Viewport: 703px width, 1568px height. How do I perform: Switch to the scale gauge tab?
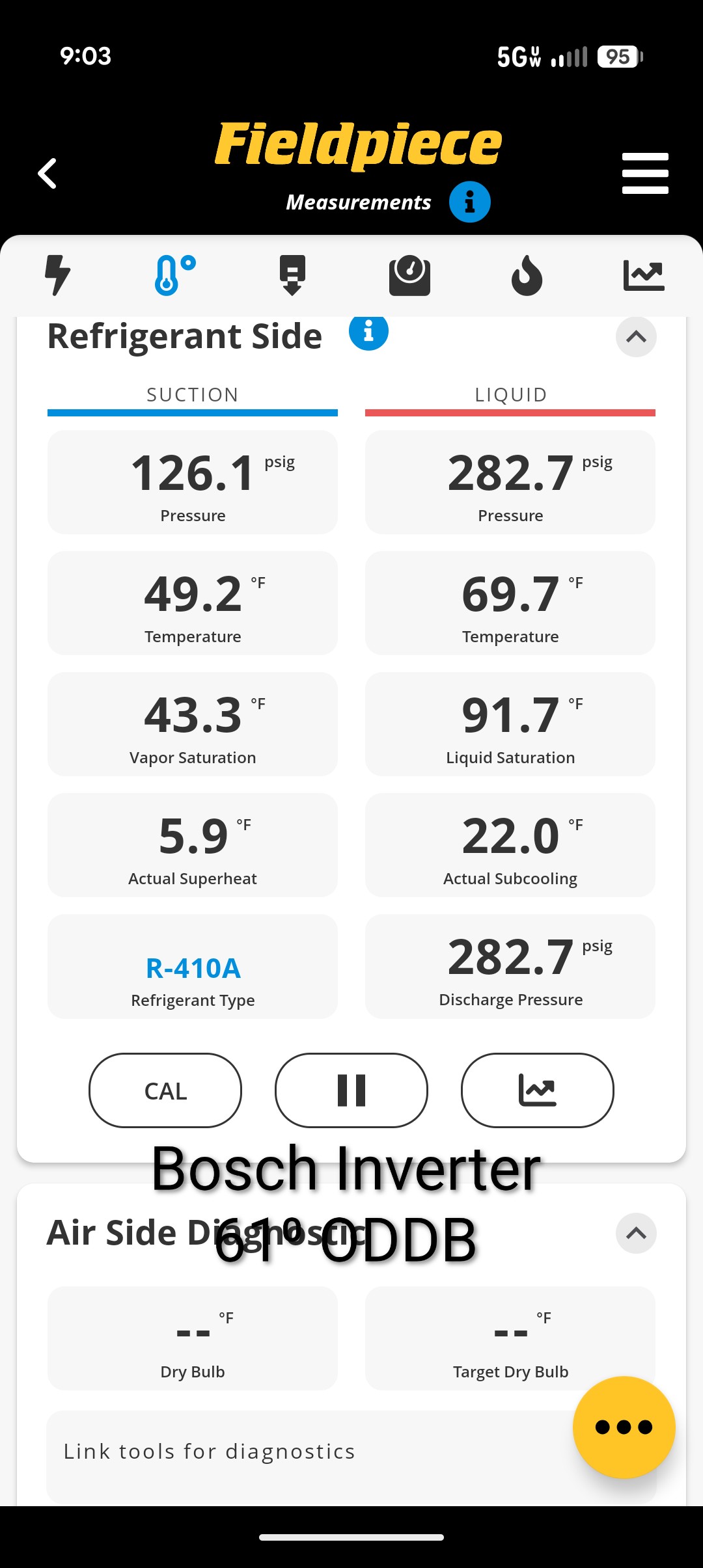(x=409, y=275)
